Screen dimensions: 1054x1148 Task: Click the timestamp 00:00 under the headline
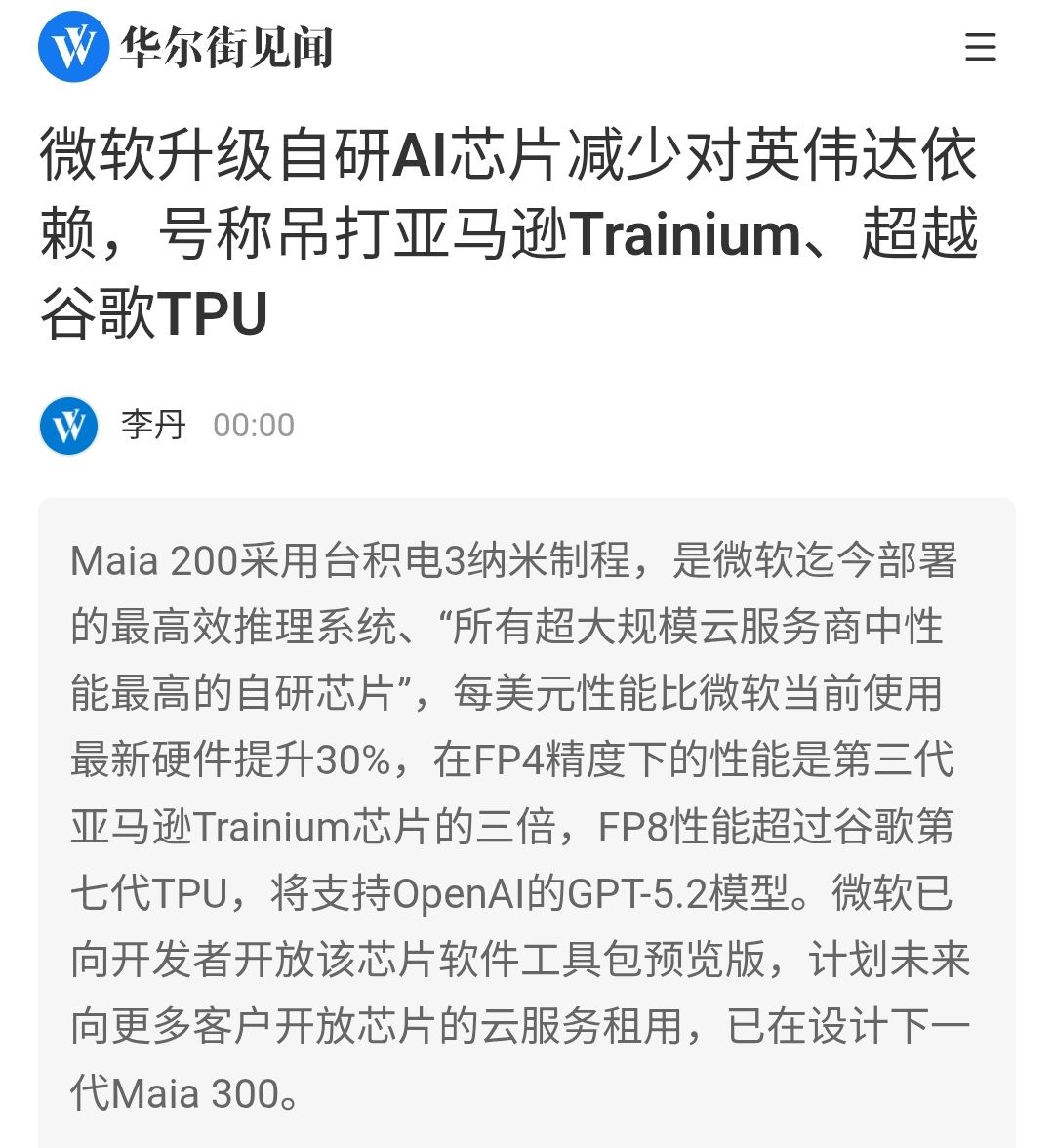(256, 425)
